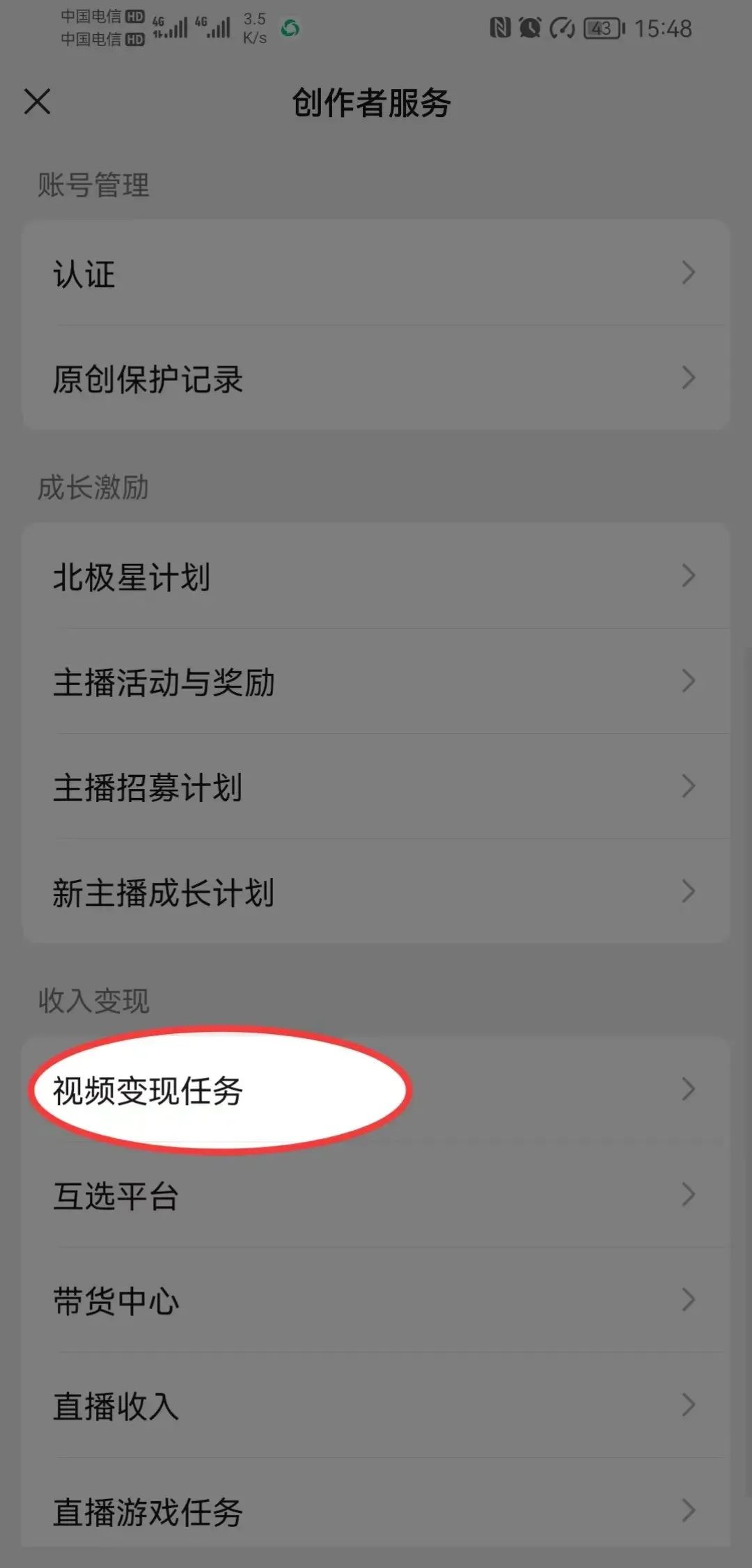Open the 认证 row
Screen dimensions: 752x1568
376,273
